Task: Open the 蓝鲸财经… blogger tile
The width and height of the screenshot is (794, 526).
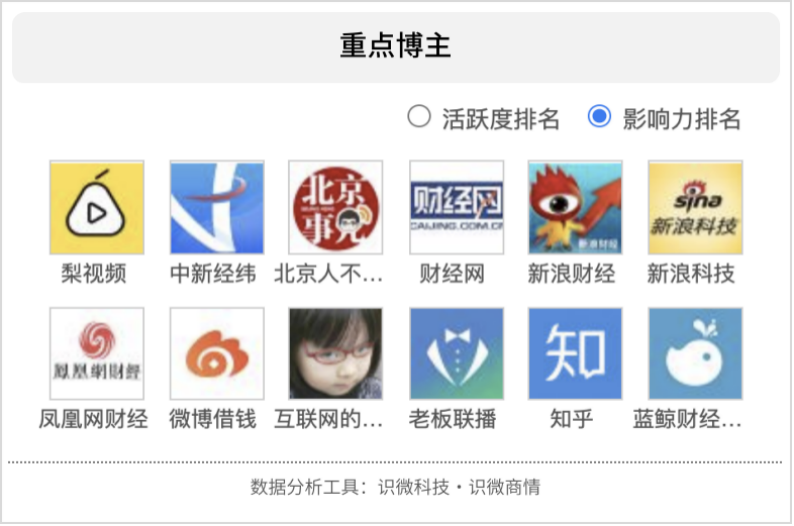Action: [x=695, y=354]
